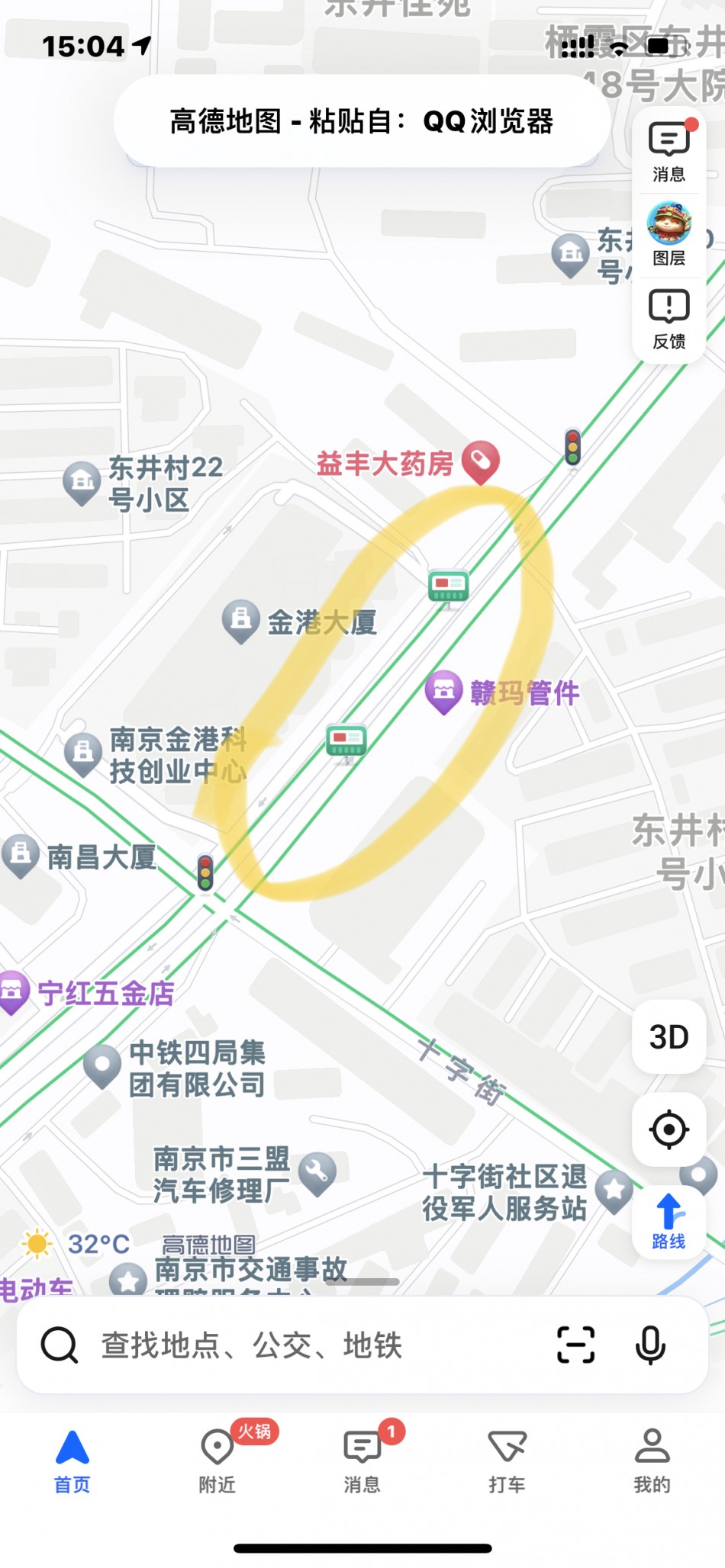Viewport: 725px width, 1568px height.
Task: Switch to the 打车 tab
Action: 507,1460
